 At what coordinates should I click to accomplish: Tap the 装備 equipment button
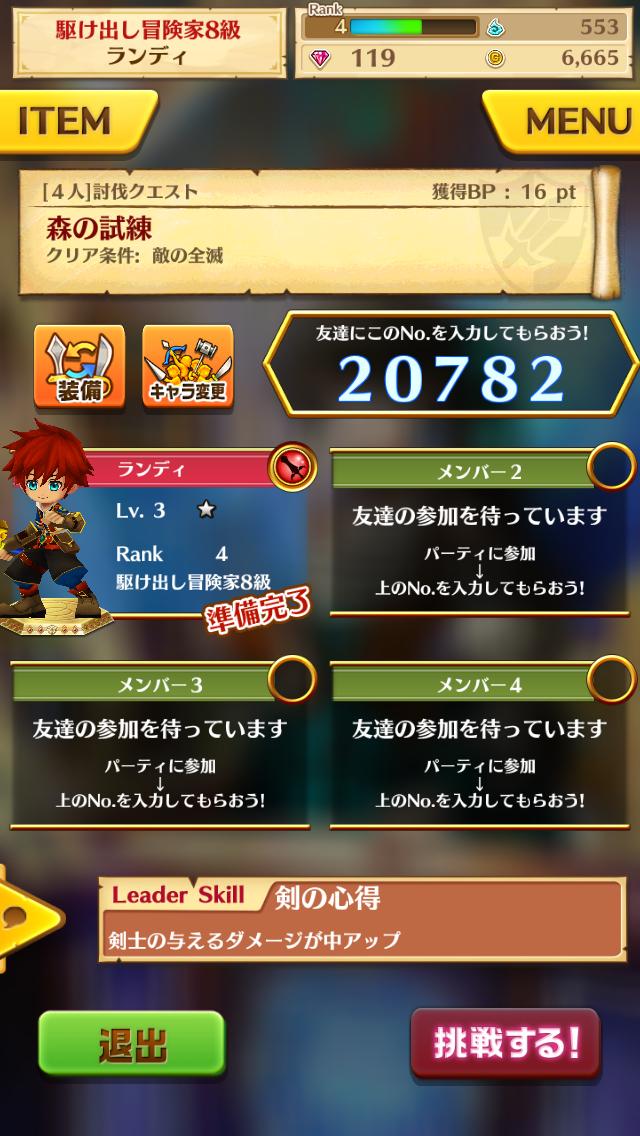(79, 366)
